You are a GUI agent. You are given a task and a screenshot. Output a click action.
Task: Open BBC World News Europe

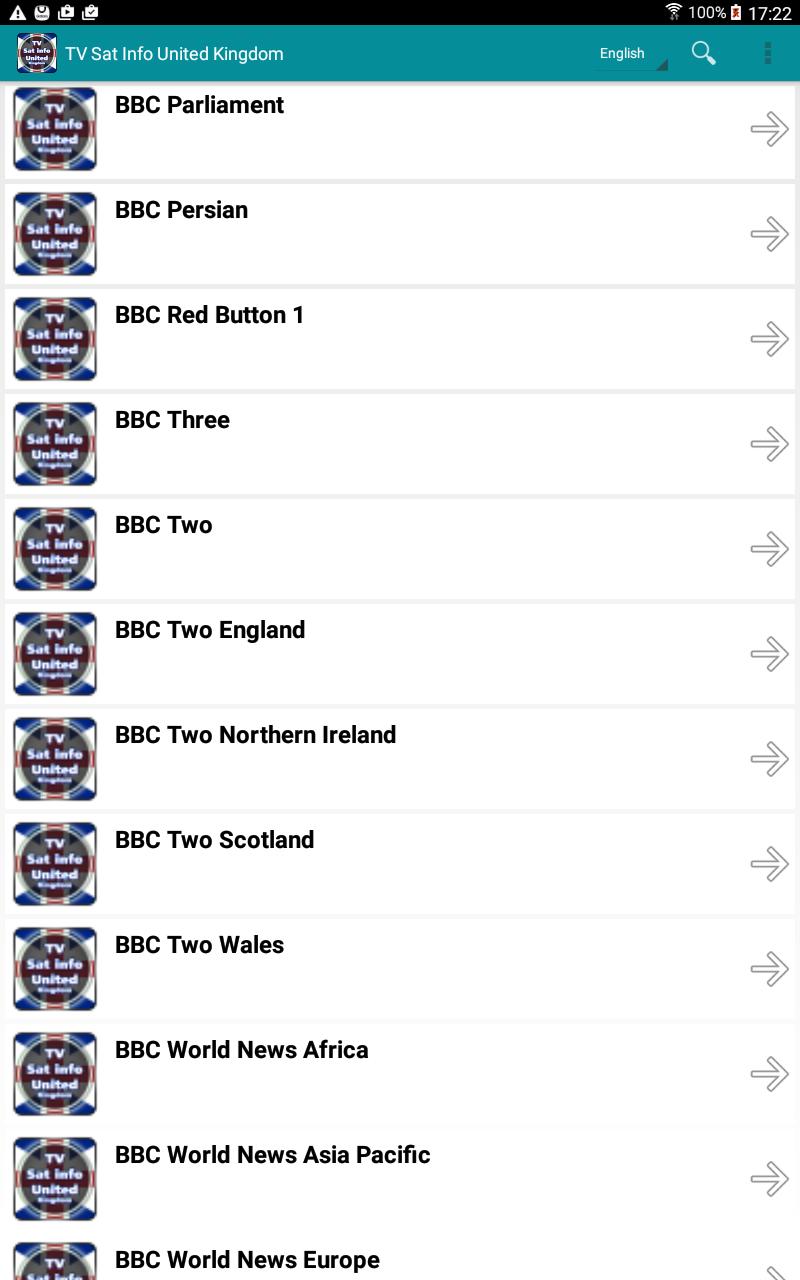coord(400,1260)
